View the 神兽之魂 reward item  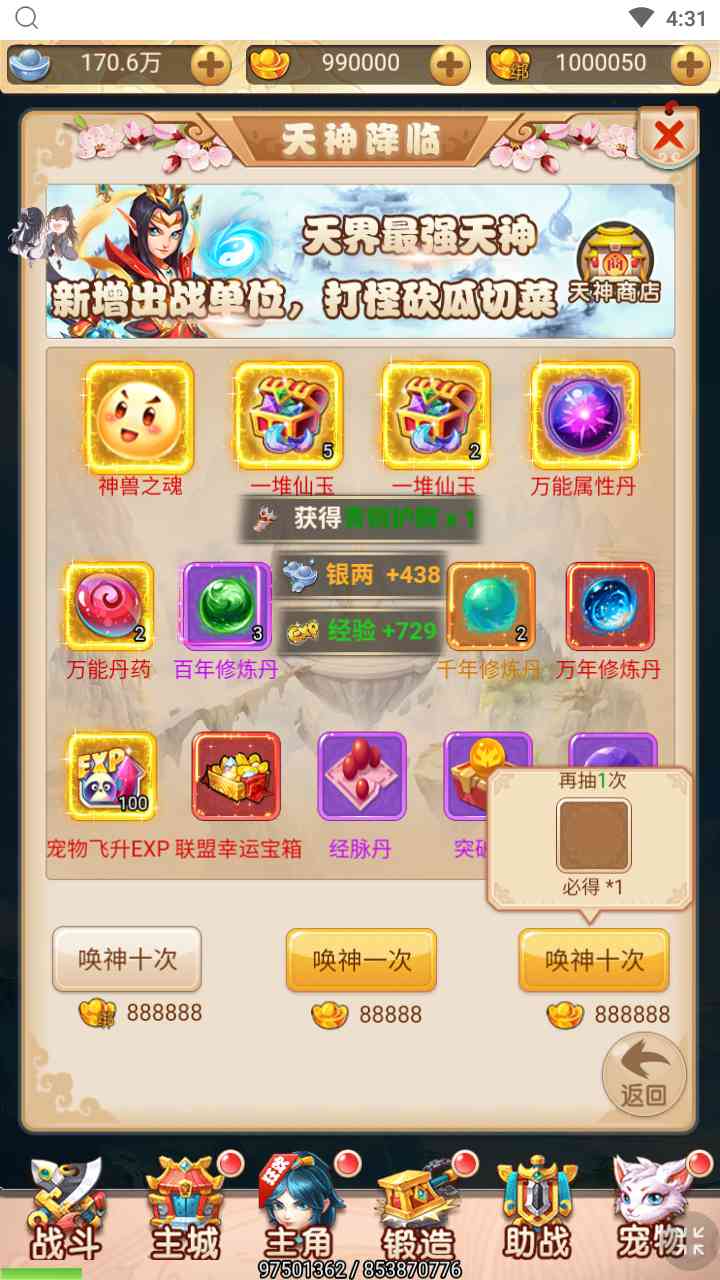[x=140, y=416]
